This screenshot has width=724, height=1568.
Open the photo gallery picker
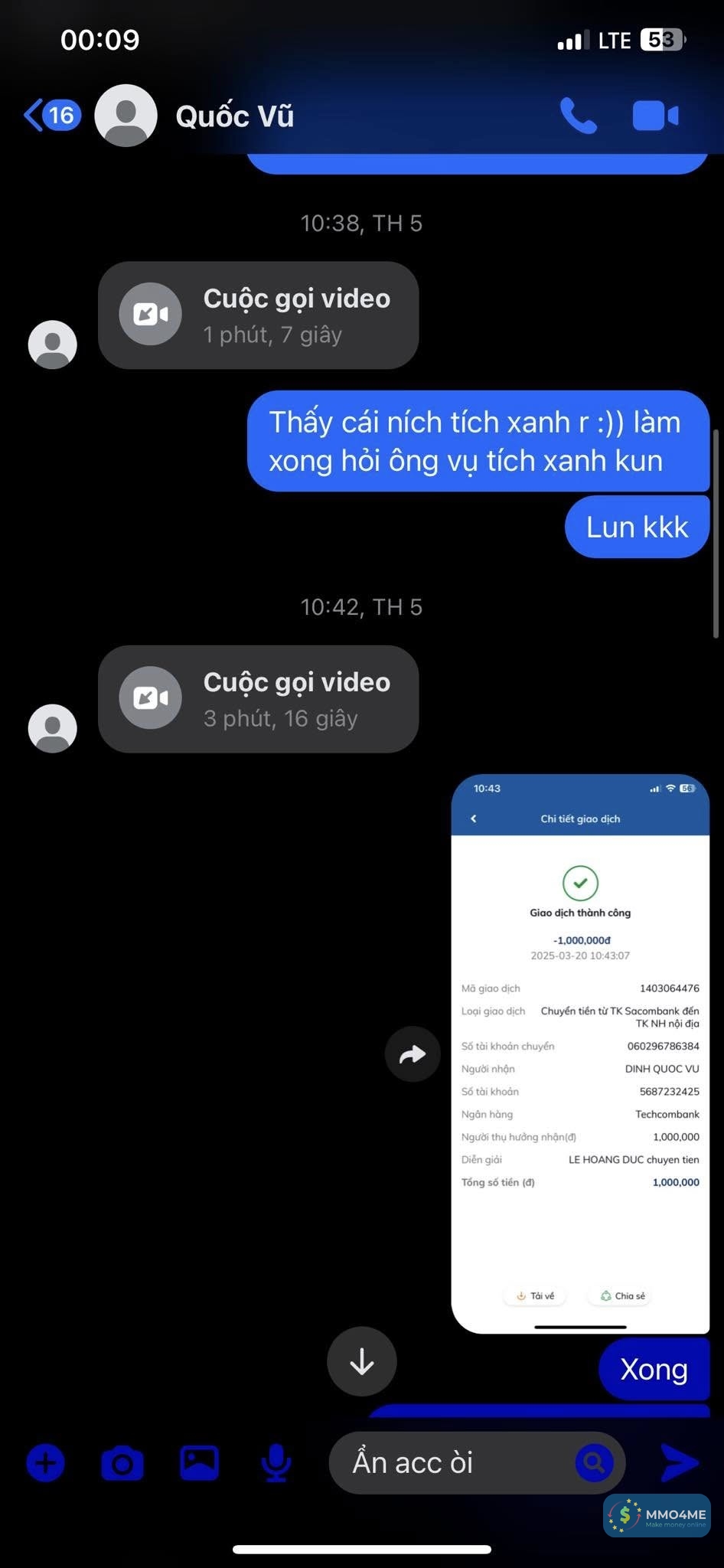199,1462
